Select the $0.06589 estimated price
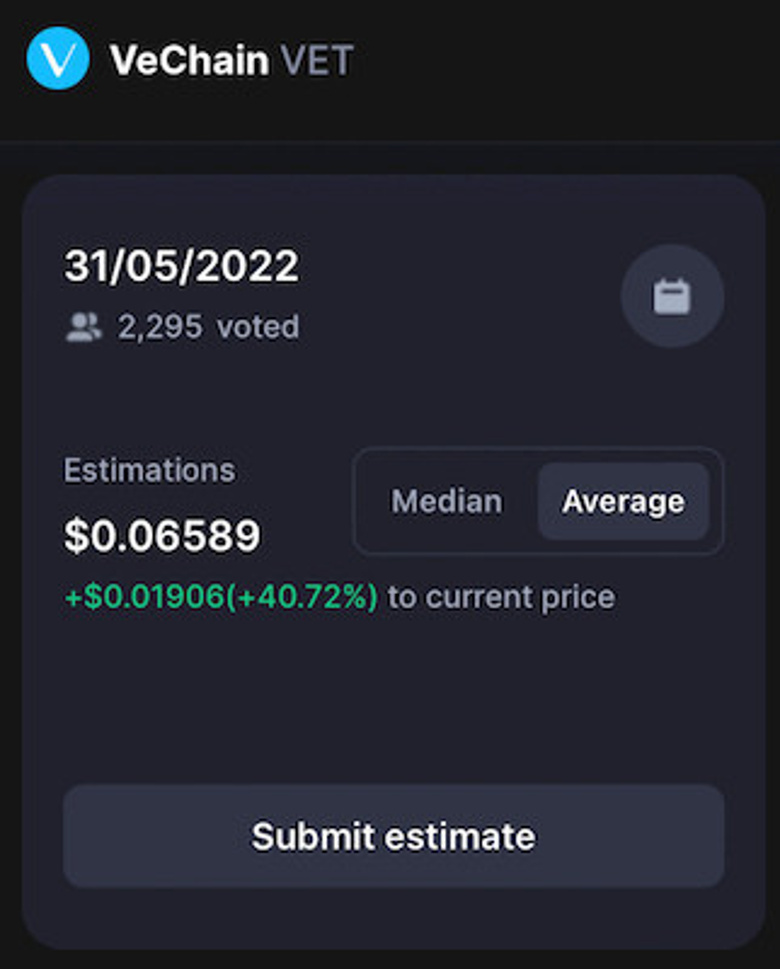 (x=161, y=537)
